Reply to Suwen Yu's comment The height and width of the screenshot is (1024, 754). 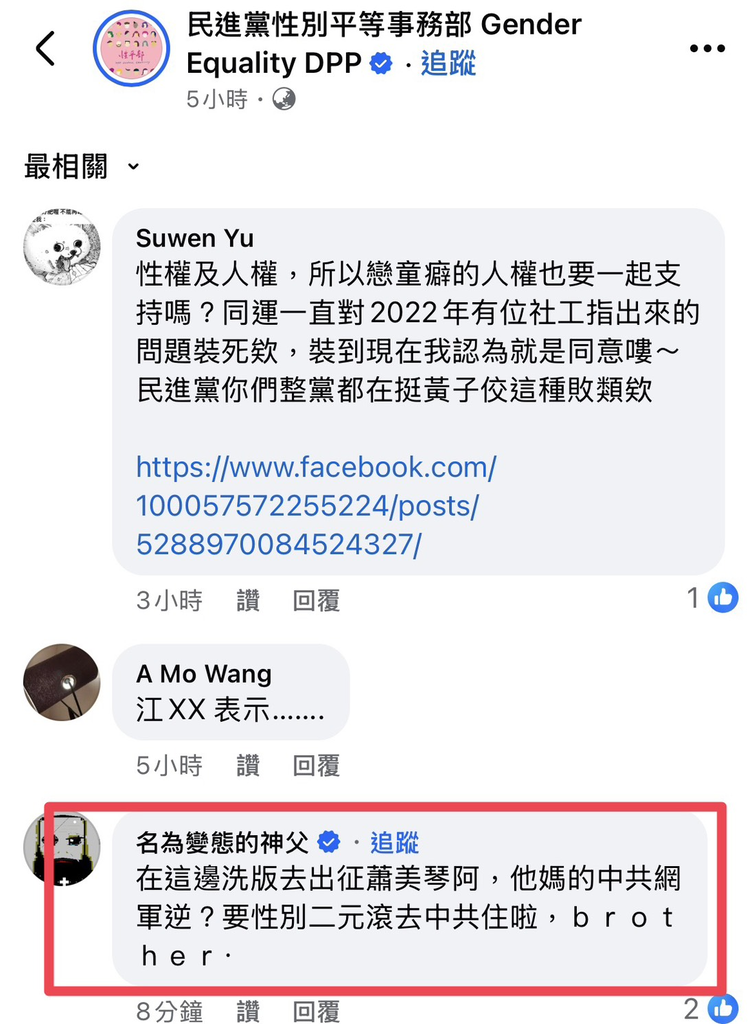[x=316, y=600]
